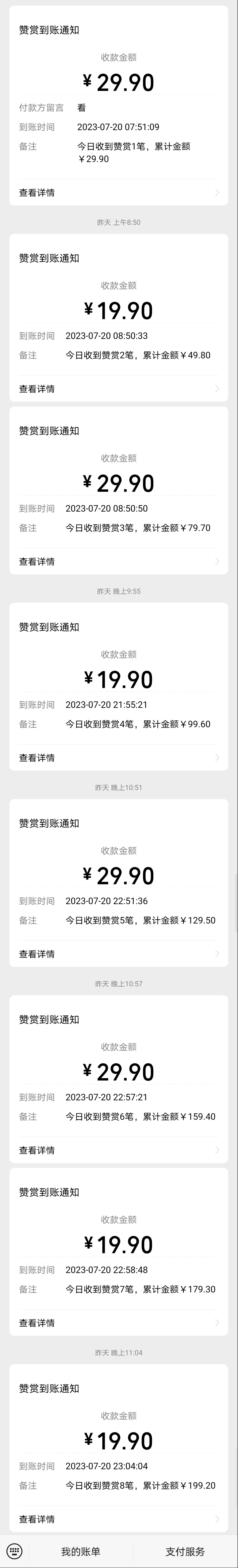Open 我的账单 menu

[80, 1551]
